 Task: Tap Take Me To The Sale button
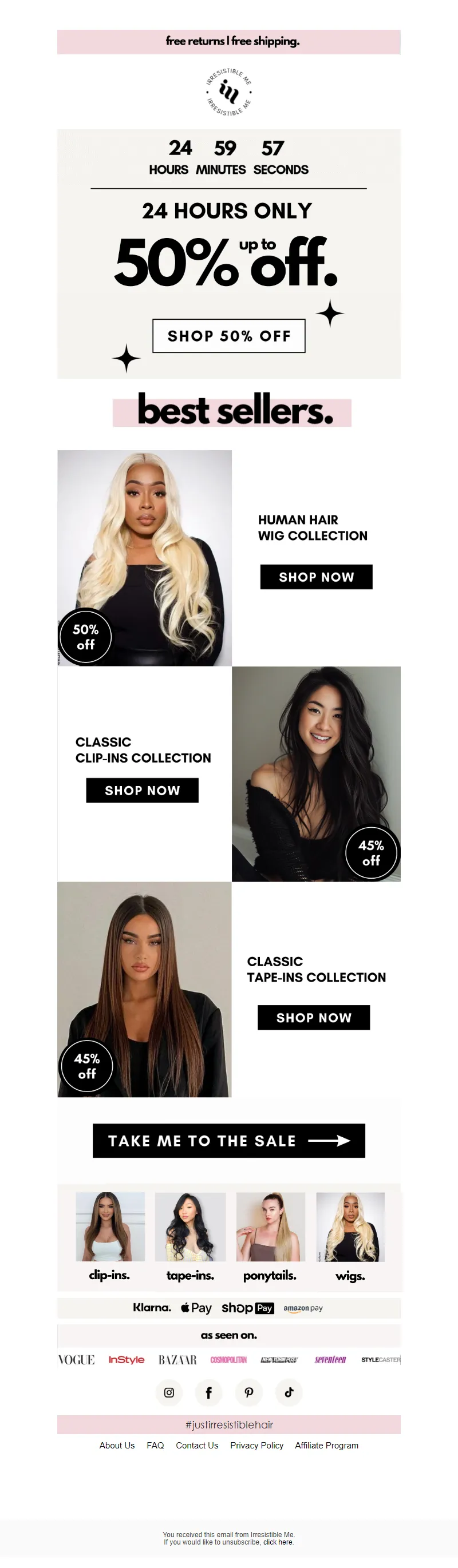pyautogui.click(x=228, y=1141)
